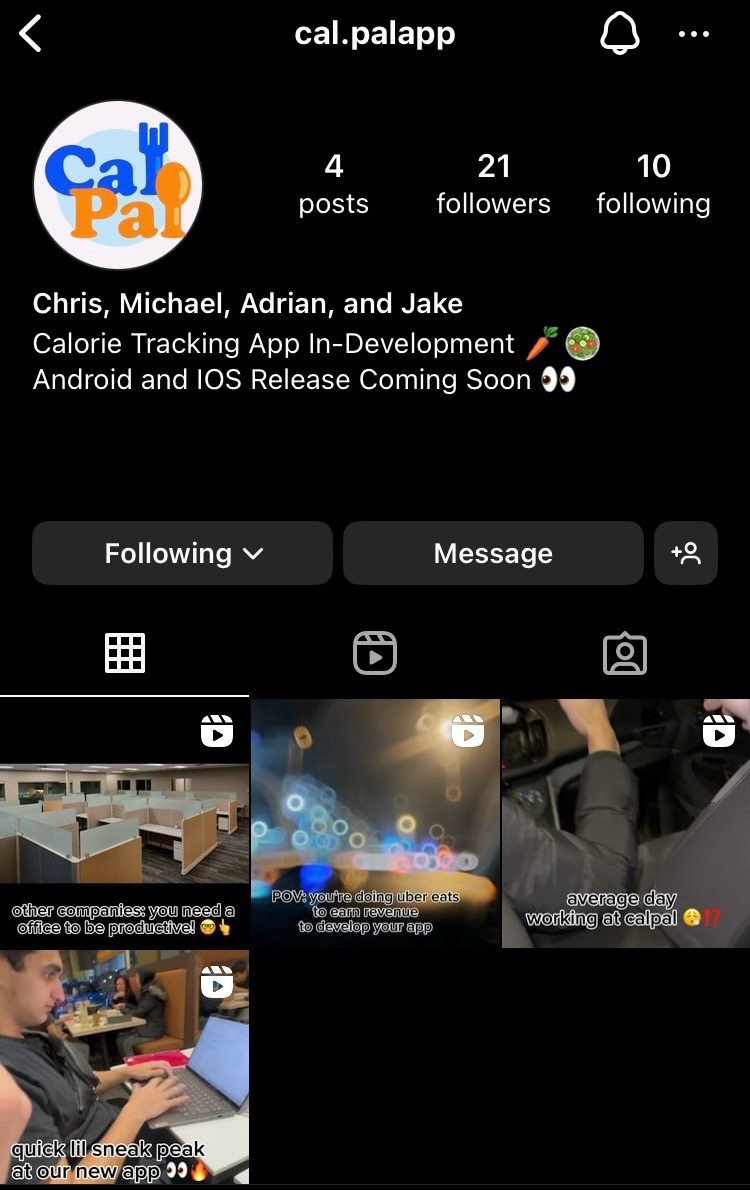Switch to the Reels tab
The image size is (750, 1190).
[375, 653]
